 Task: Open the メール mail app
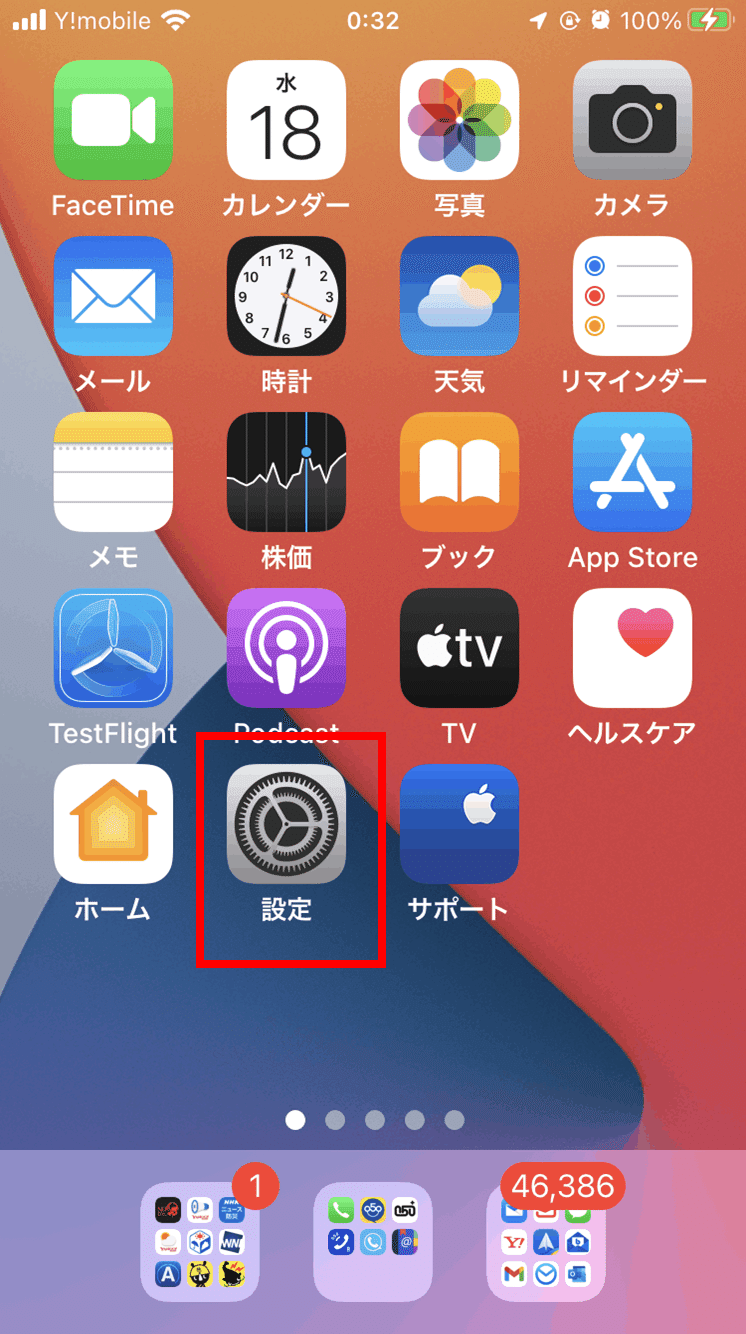click(x=113, y=296)
